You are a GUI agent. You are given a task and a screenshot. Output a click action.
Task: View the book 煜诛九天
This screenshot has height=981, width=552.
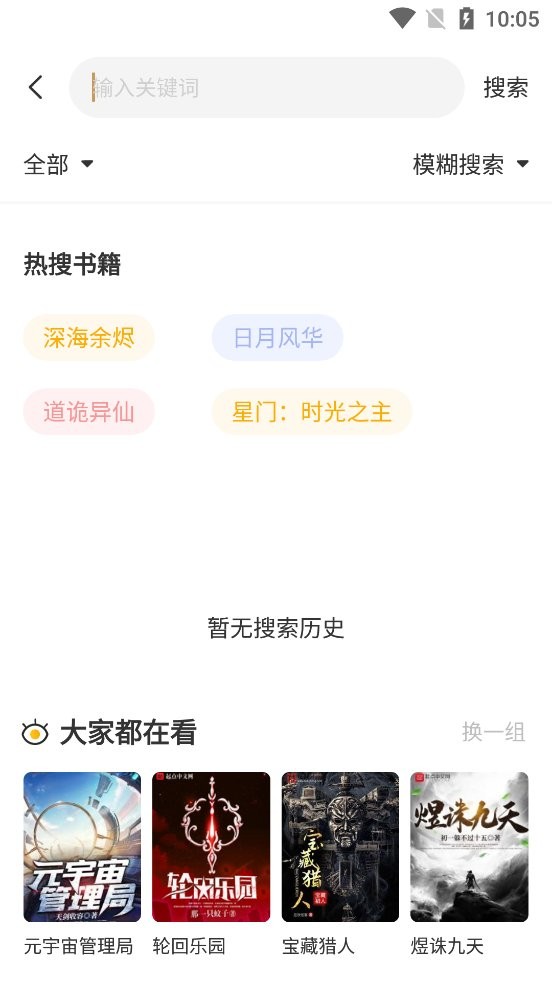(x=469, y=864)
